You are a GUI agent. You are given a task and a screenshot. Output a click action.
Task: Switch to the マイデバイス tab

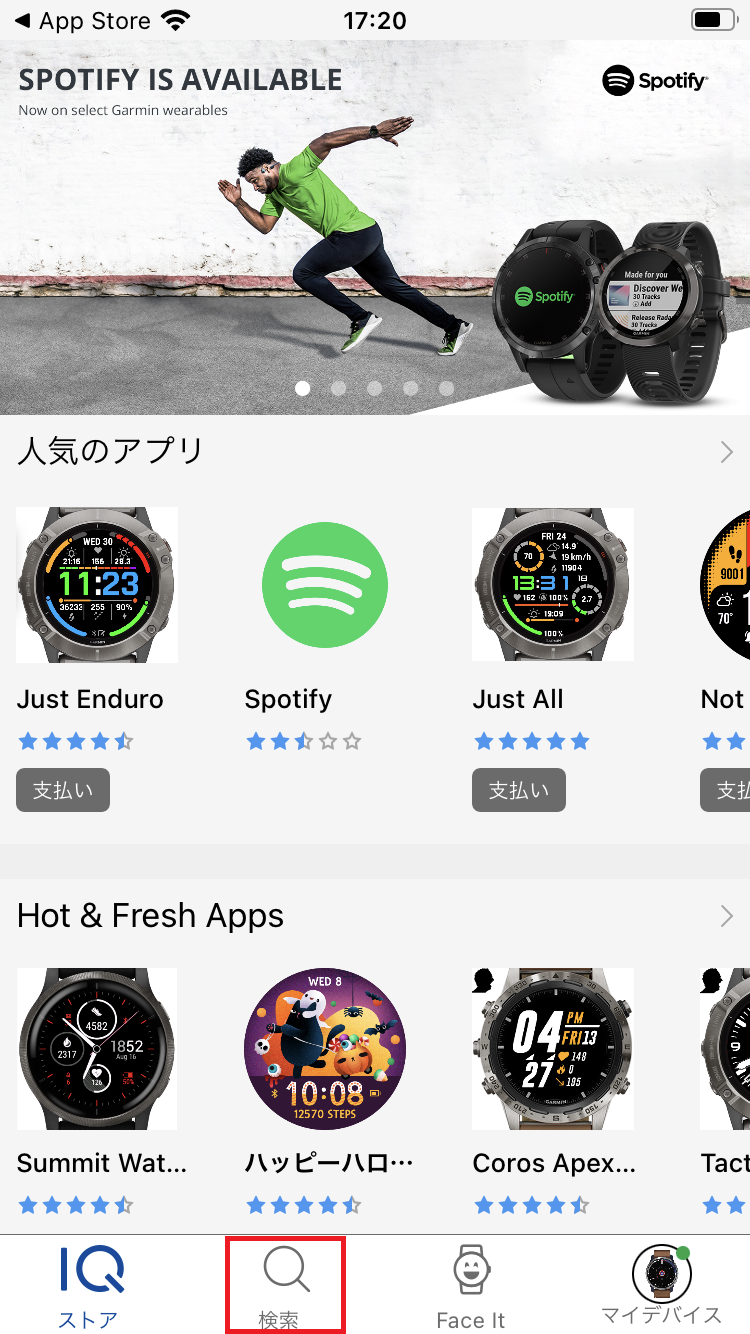[661, 1287]
